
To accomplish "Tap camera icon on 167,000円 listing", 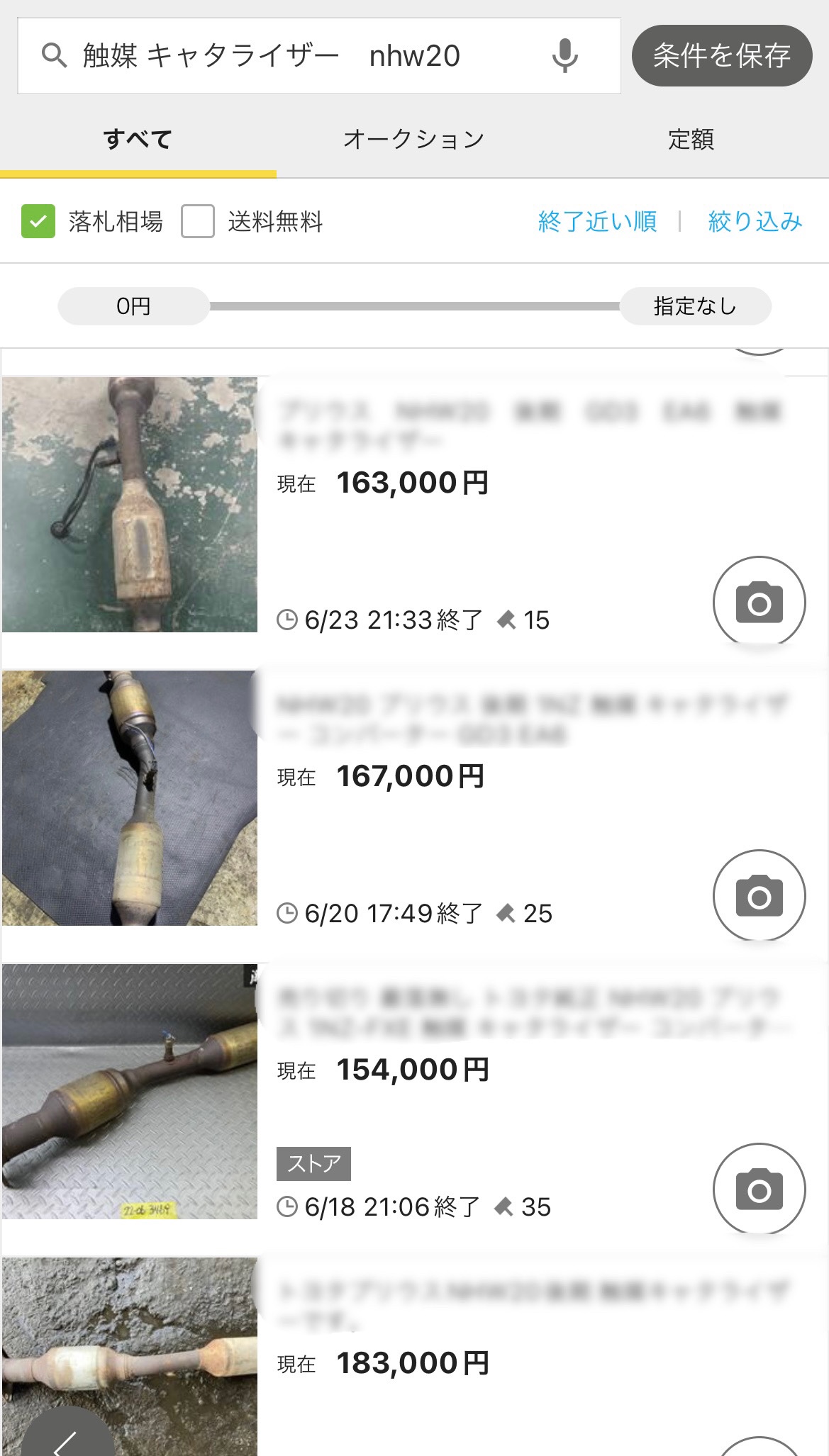I will tap(759, 896).
